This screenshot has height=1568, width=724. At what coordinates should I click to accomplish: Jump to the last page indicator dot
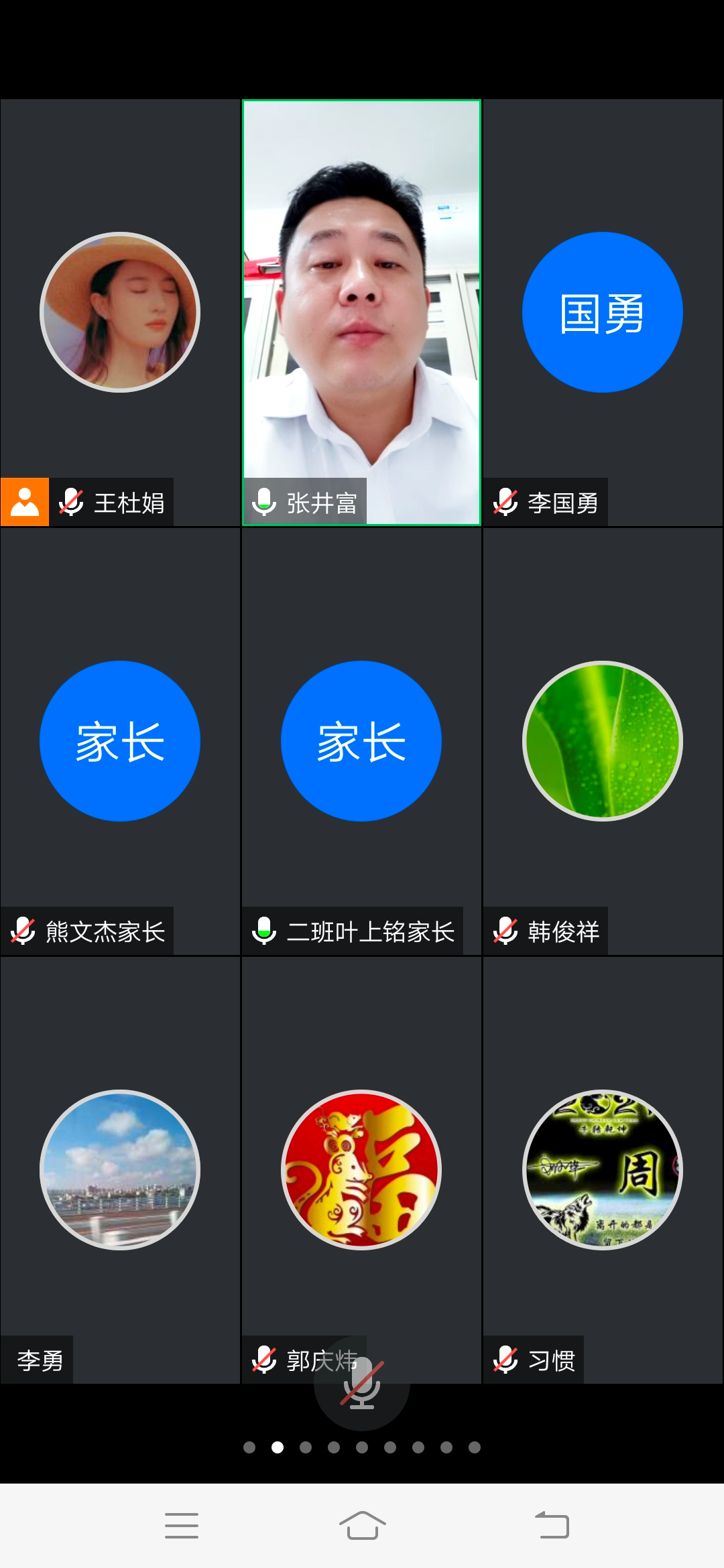[475, 1447]
